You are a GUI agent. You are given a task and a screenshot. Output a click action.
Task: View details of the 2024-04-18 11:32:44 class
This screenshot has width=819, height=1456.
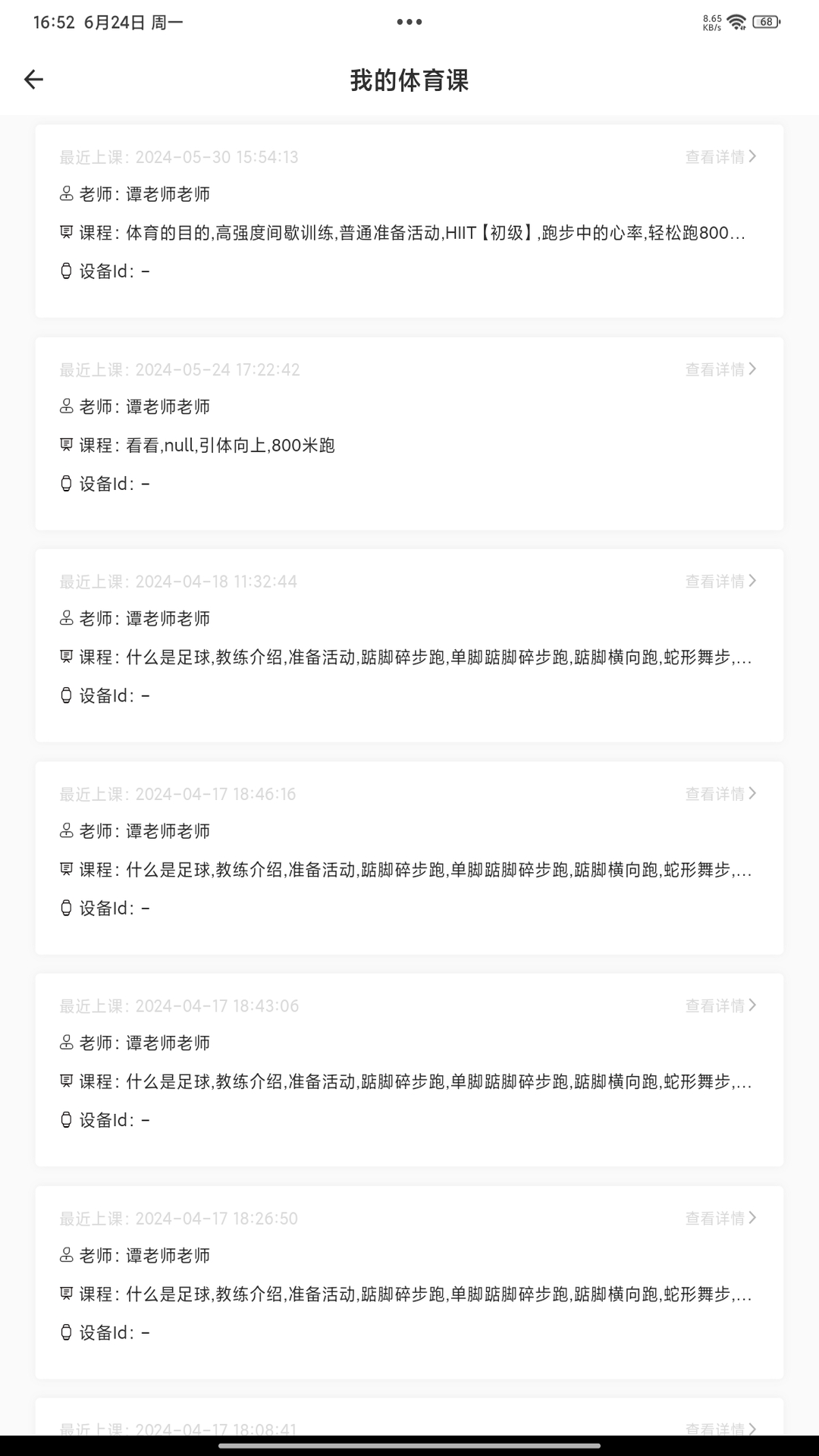tap(721, 582)
